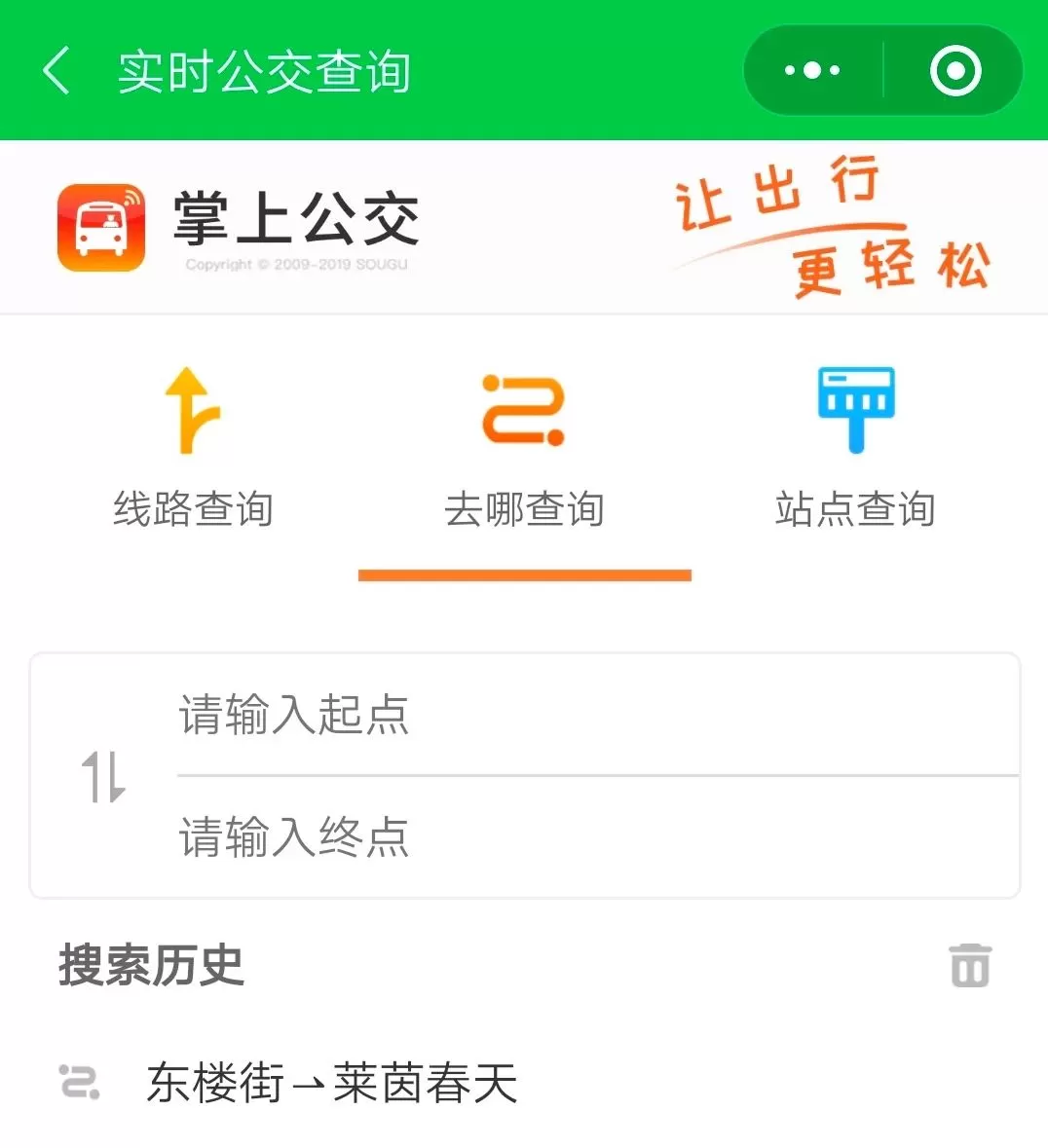Open 站点查询 via the station icon
1048x1148 pixels.
(x=855, y=409)
